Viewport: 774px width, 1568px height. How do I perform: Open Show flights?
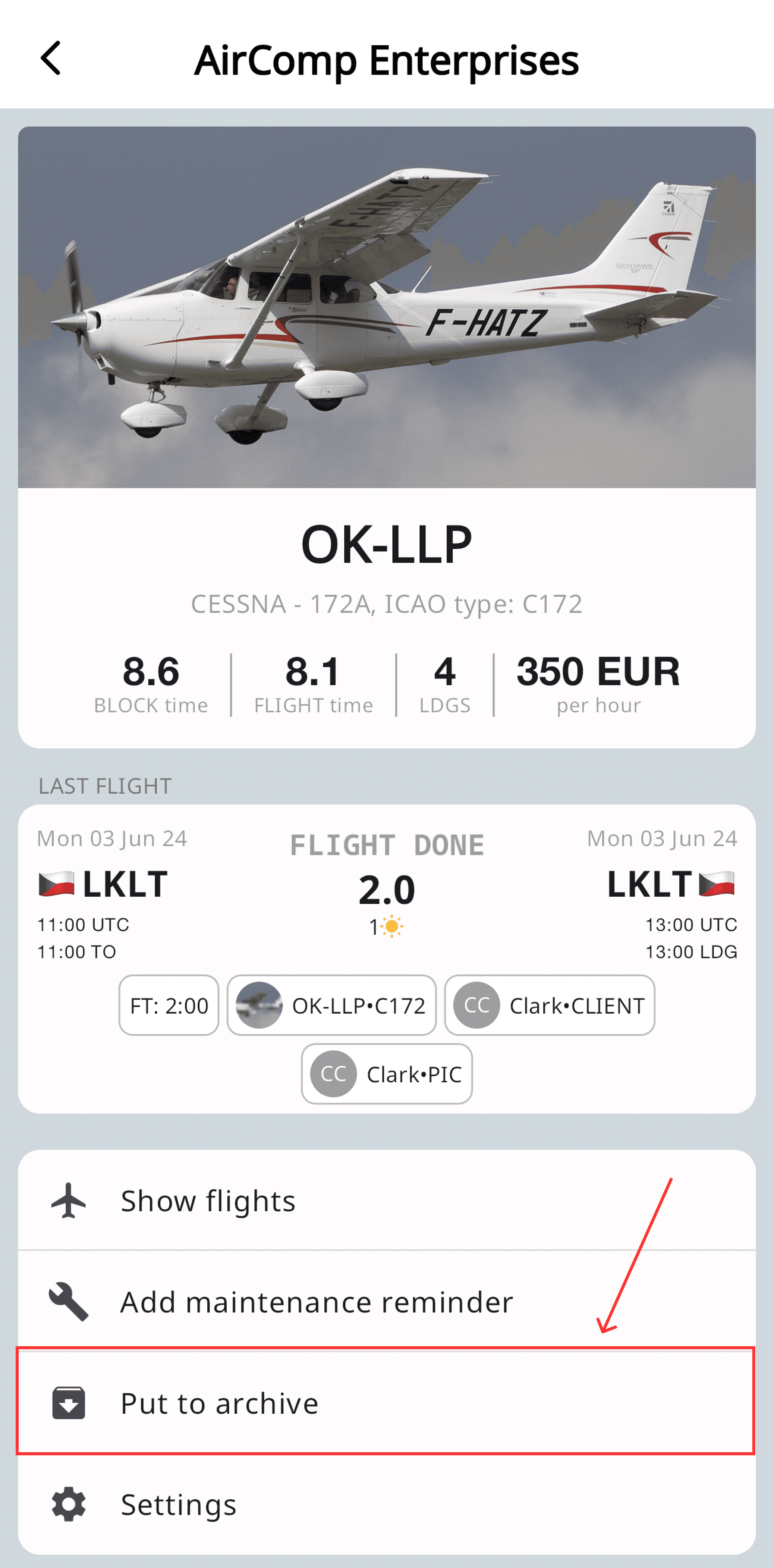[387, 1200]
